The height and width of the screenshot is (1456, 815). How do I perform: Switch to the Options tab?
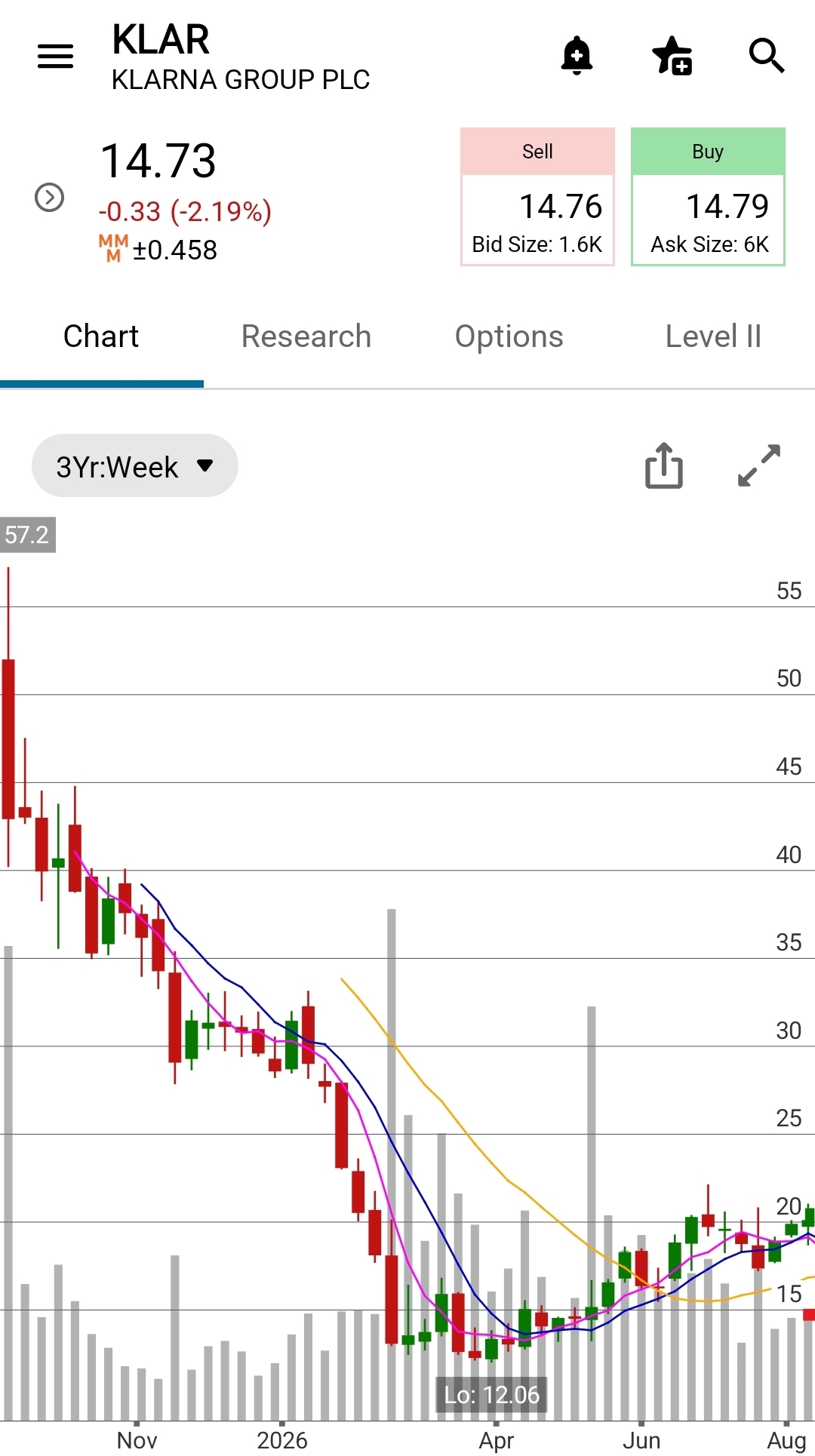point(509,336)
